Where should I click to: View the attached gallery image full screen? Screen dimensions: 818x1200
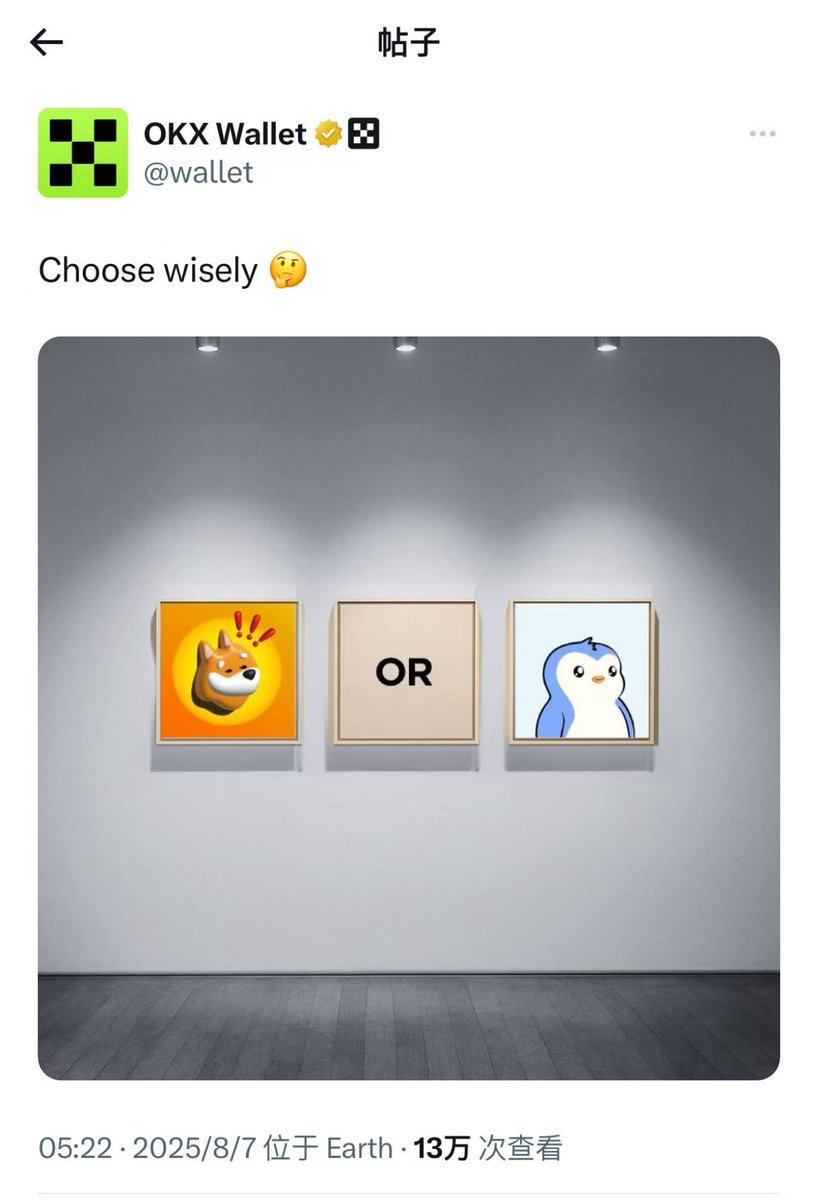click(x=408, y=707)
